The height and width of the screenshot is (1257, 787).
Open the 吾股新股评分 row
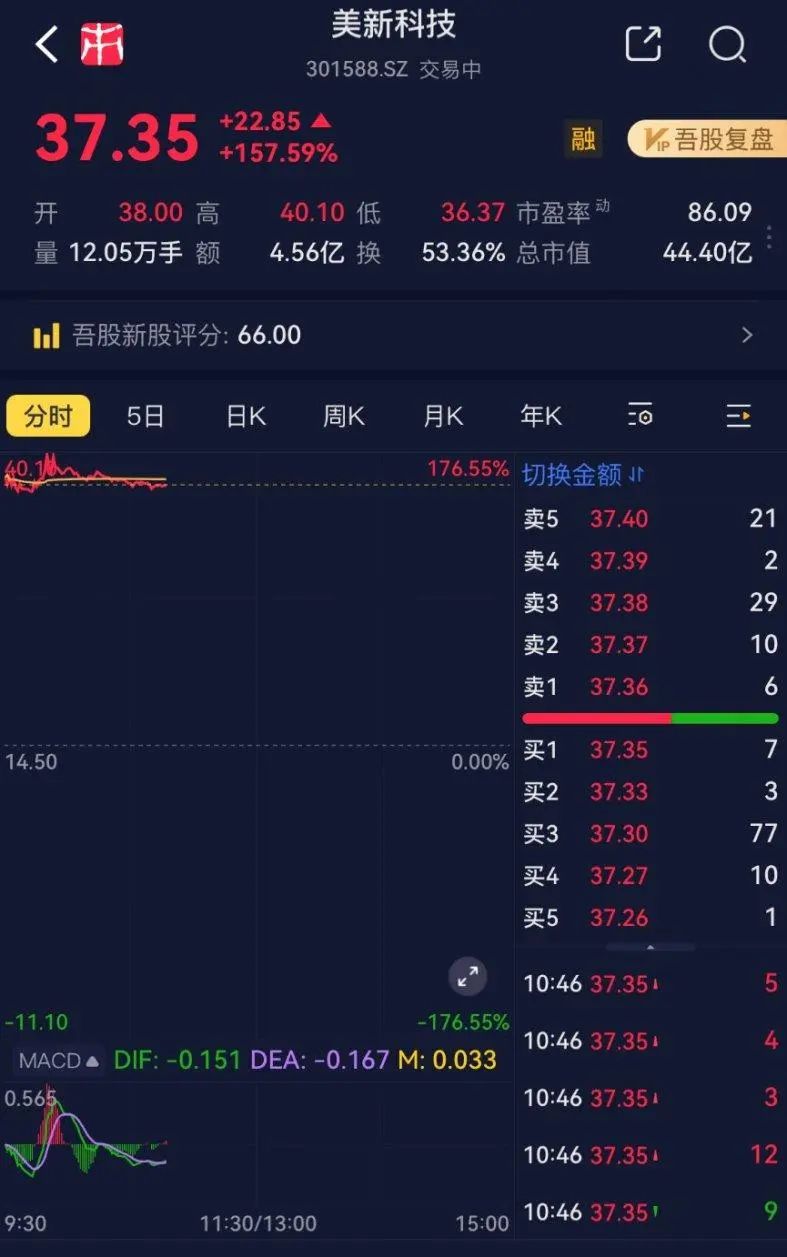(x=393, y=335)
